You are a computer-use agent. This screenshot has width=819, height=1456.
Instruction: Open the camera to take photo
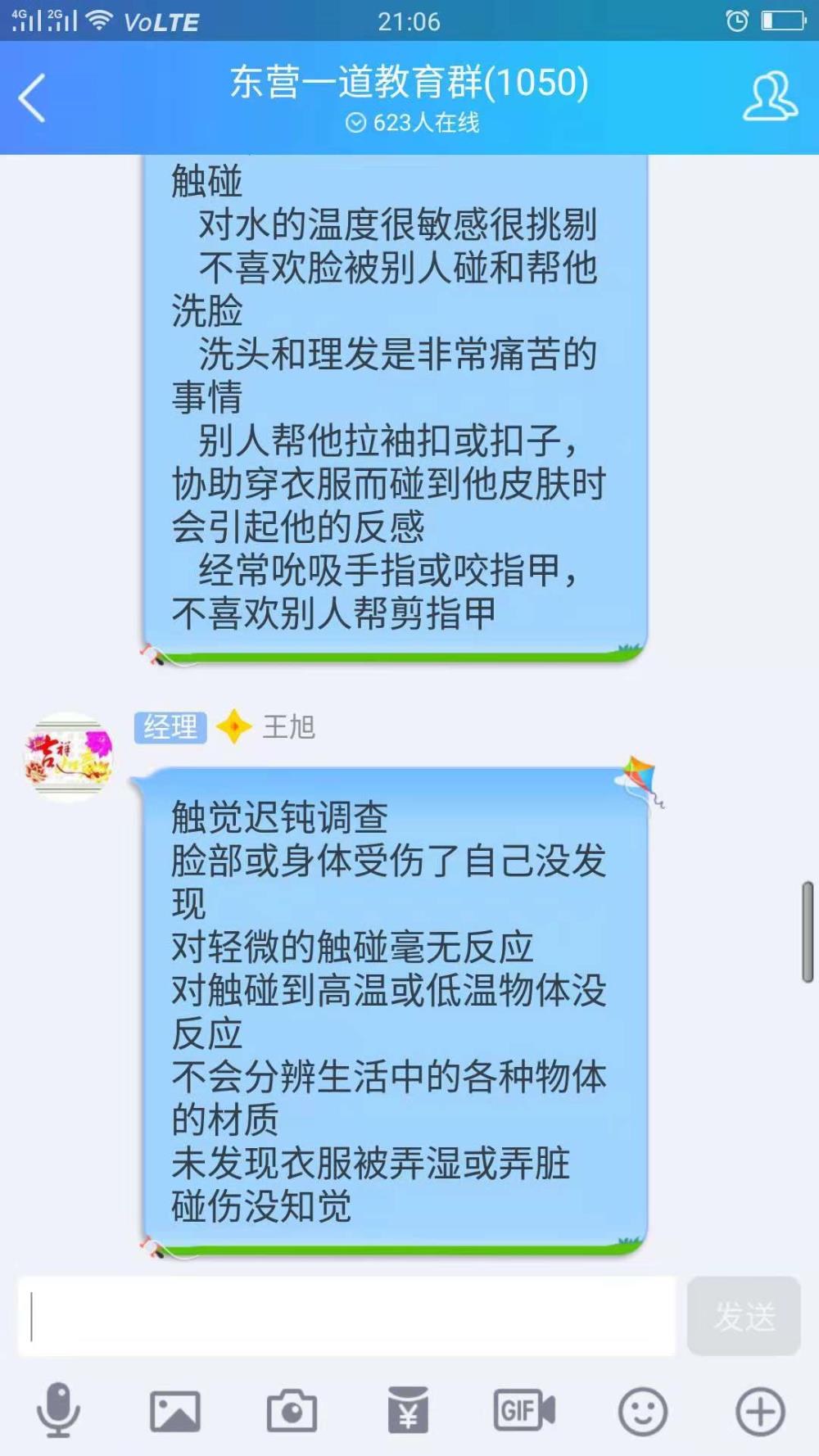point(292,1410)
